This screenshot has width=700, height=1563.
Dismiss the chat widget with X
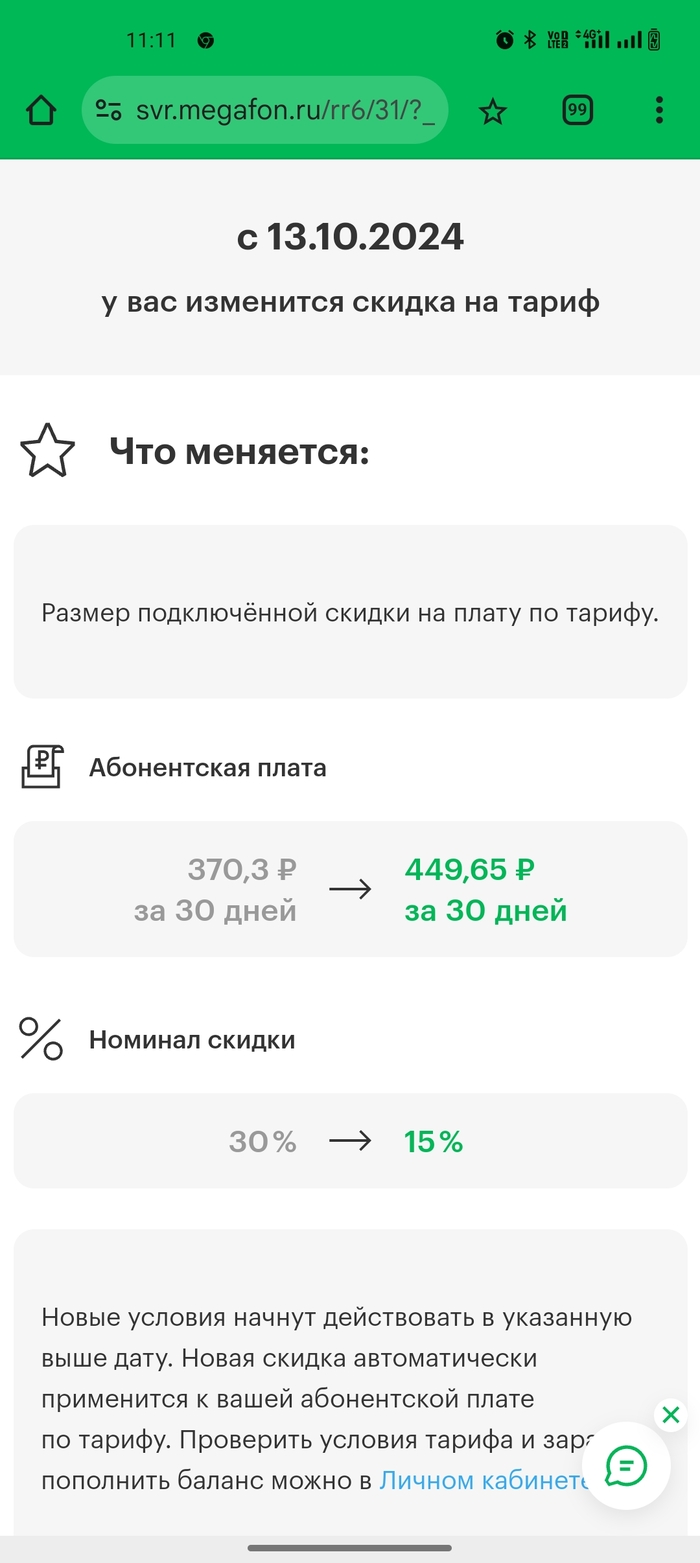[671, 1414]
